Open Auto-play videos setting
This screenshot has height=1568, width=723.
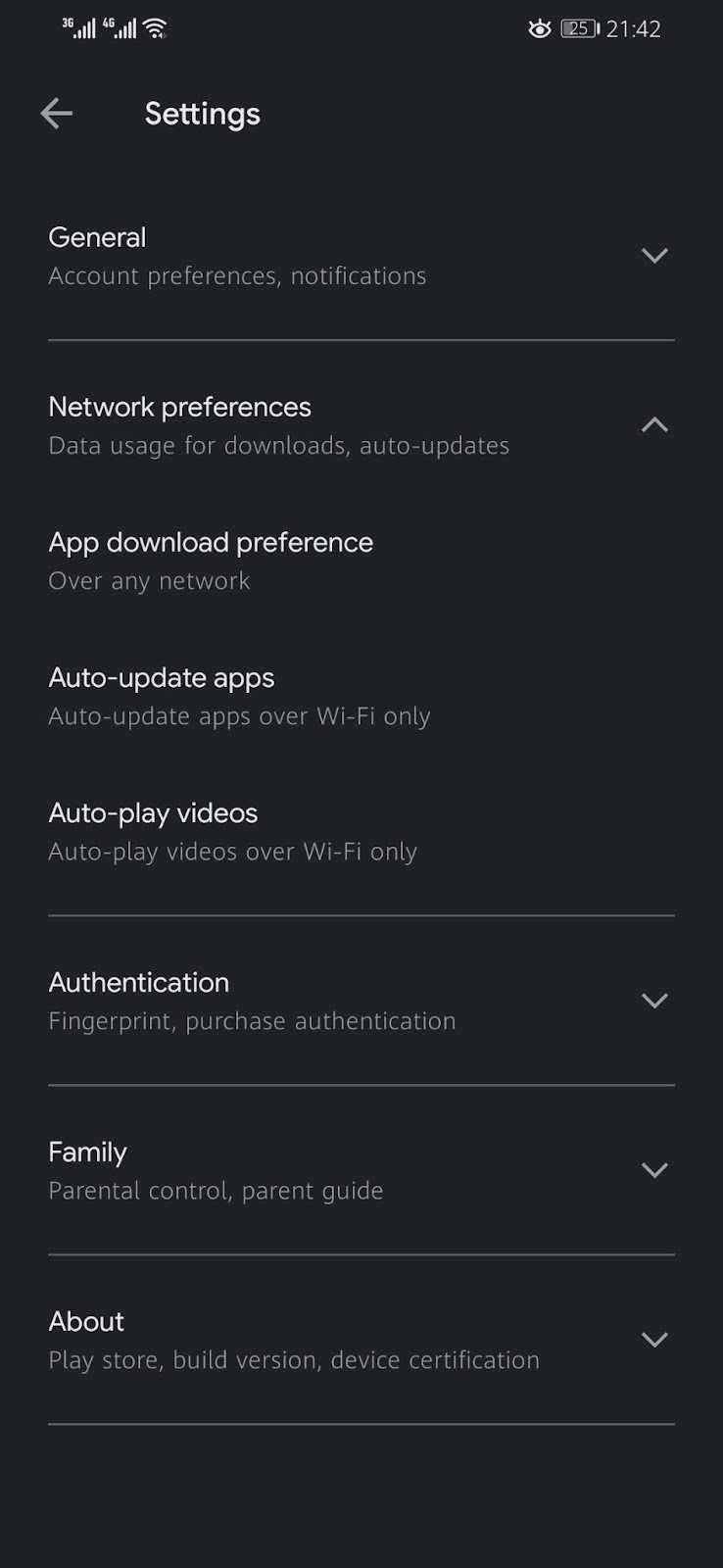[x=361, y=831]
